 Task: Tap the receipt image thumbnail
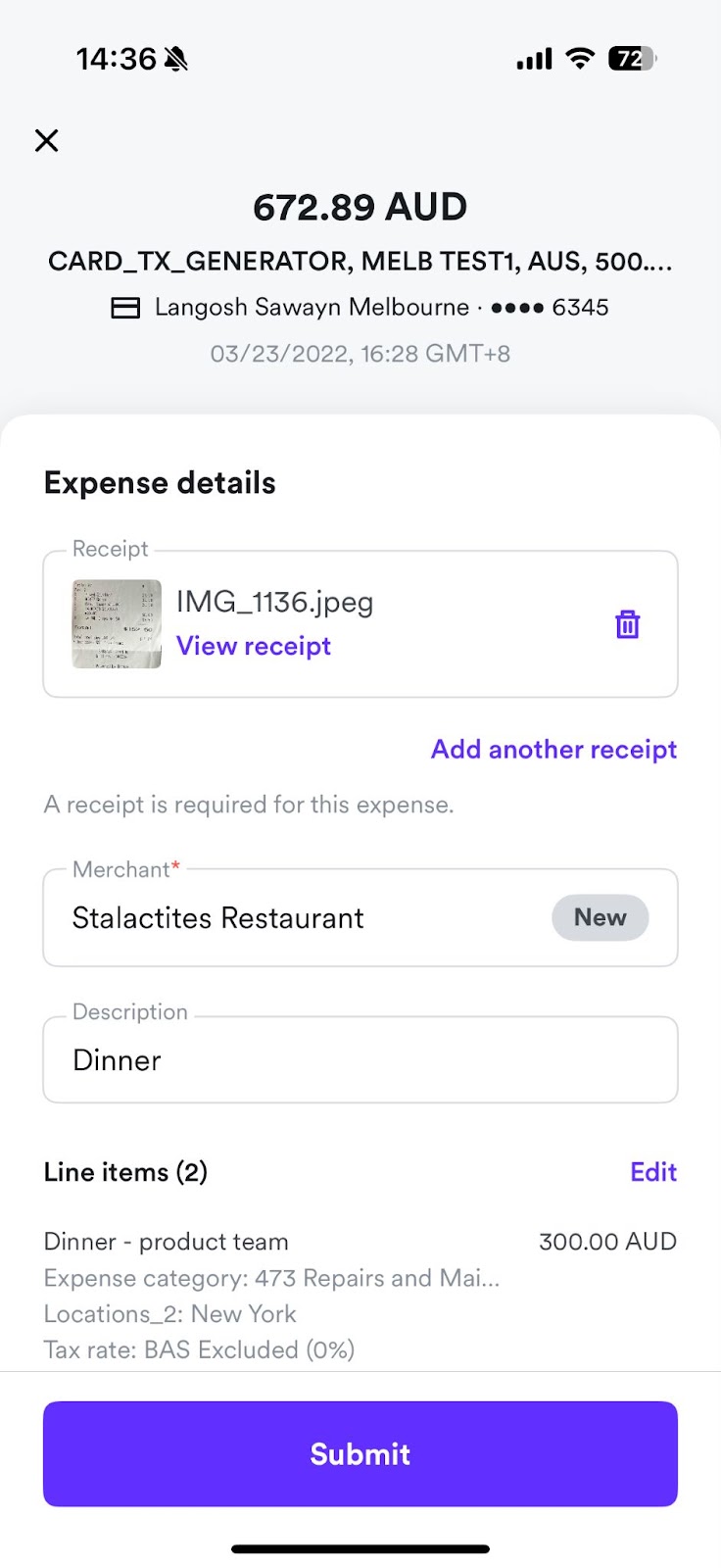click(x=117, y=624)
